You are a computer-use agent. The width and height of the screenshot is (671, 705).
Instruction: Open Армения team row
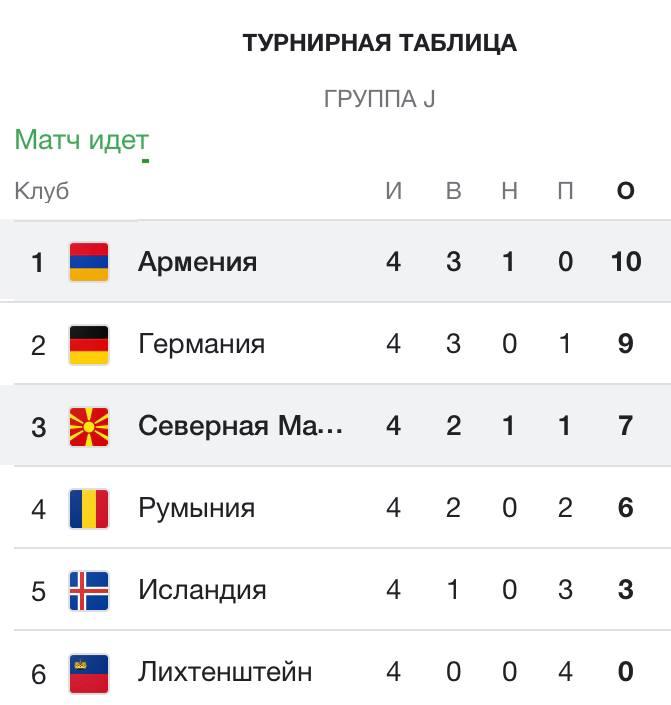(x=197, y=262)
